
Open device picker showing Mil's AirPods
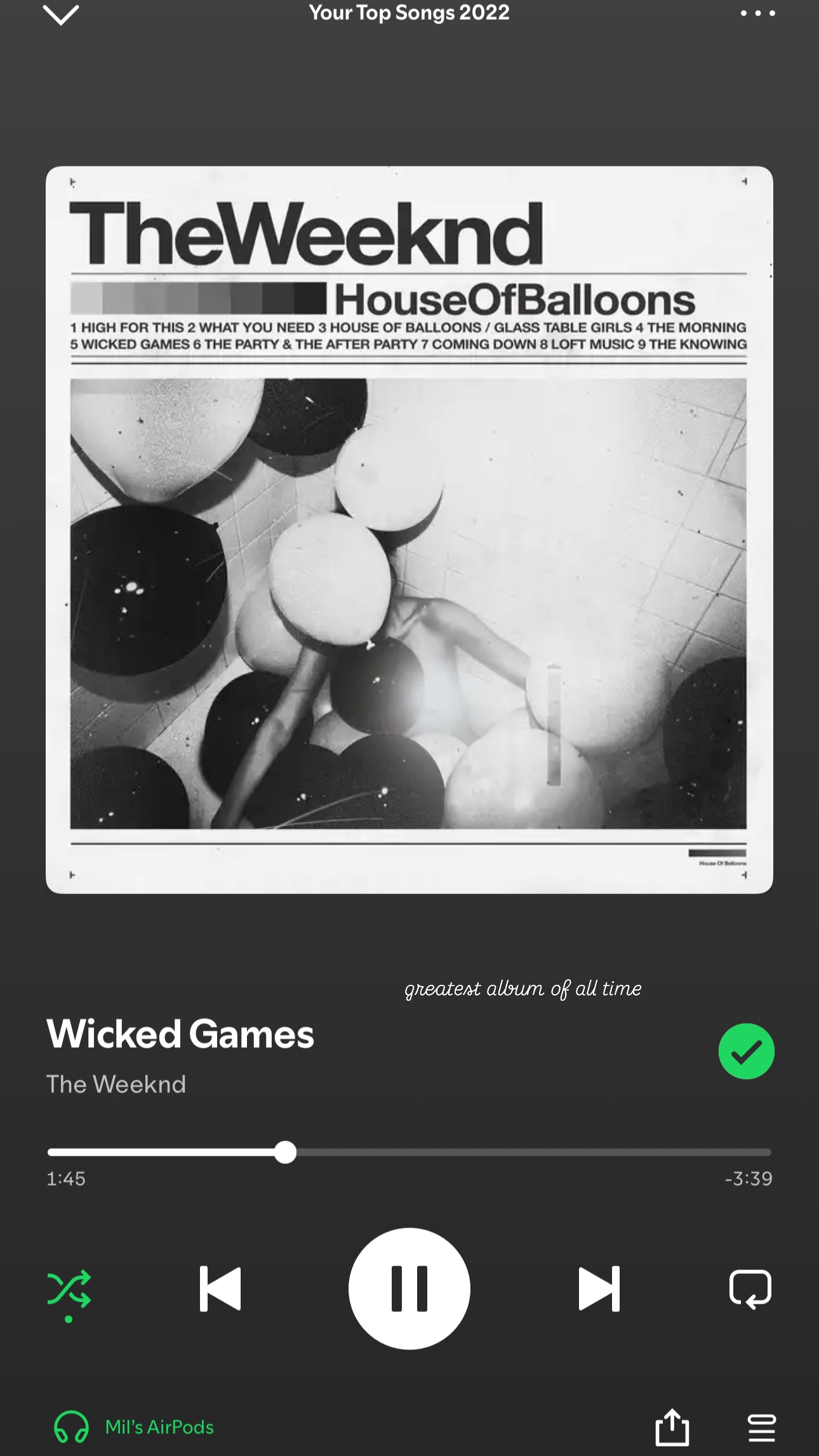click(134, 1427)
